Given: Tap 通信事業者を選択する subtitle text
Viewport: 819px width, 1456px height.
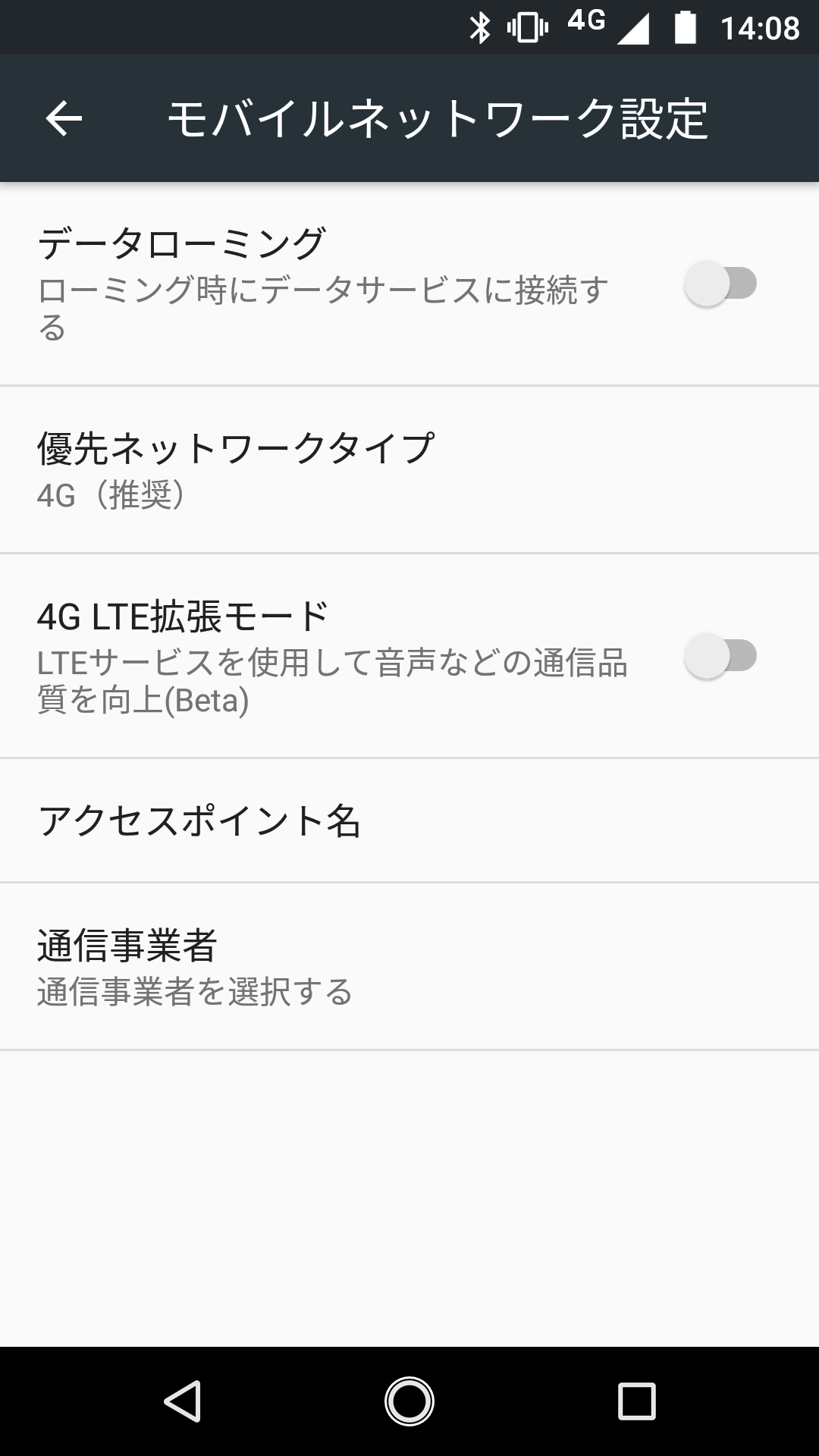Looking at the screenshot, I should [193, 990].
